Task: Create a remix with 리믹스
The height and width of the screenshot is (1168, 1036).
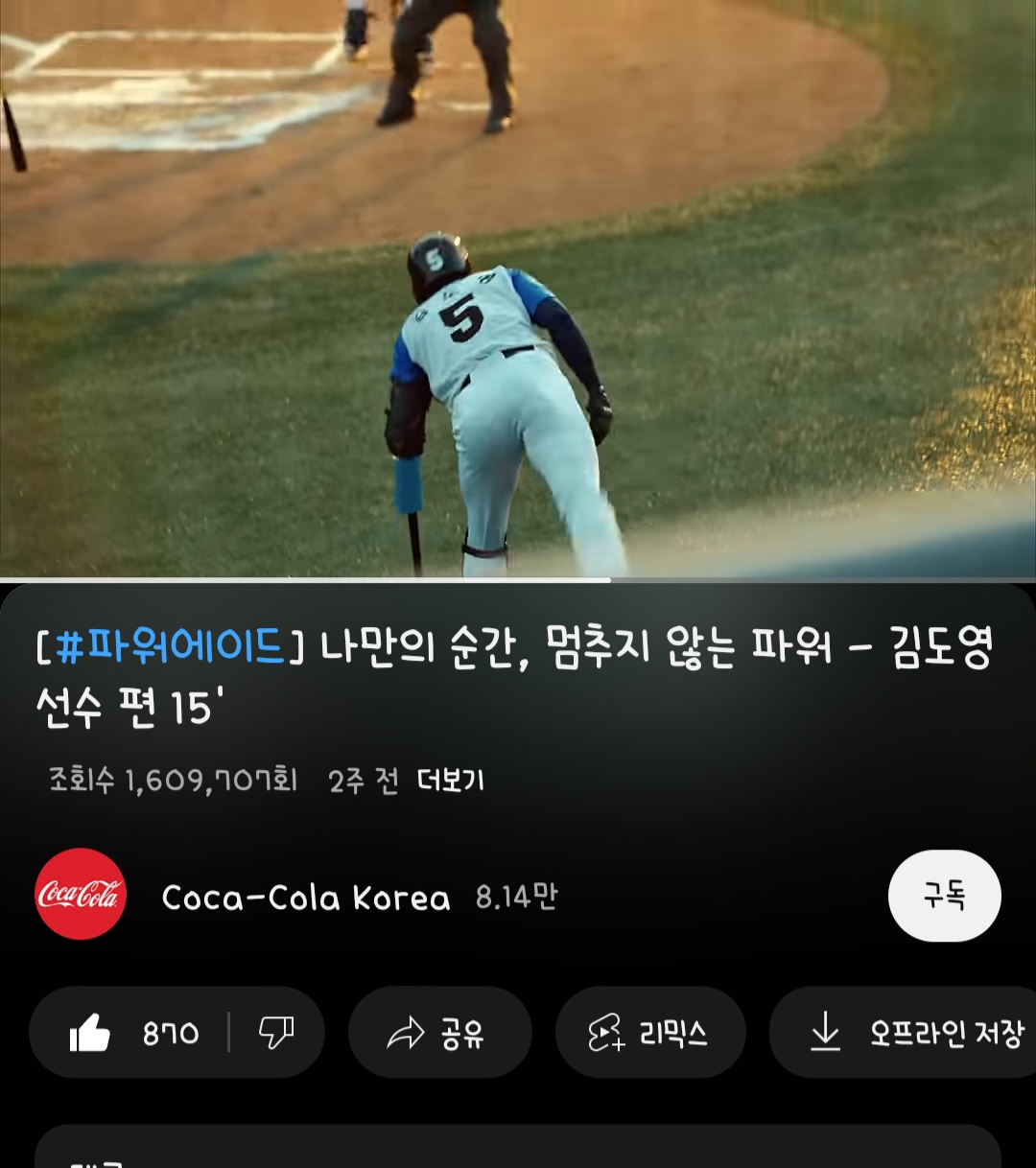Action: (649, 1033)
